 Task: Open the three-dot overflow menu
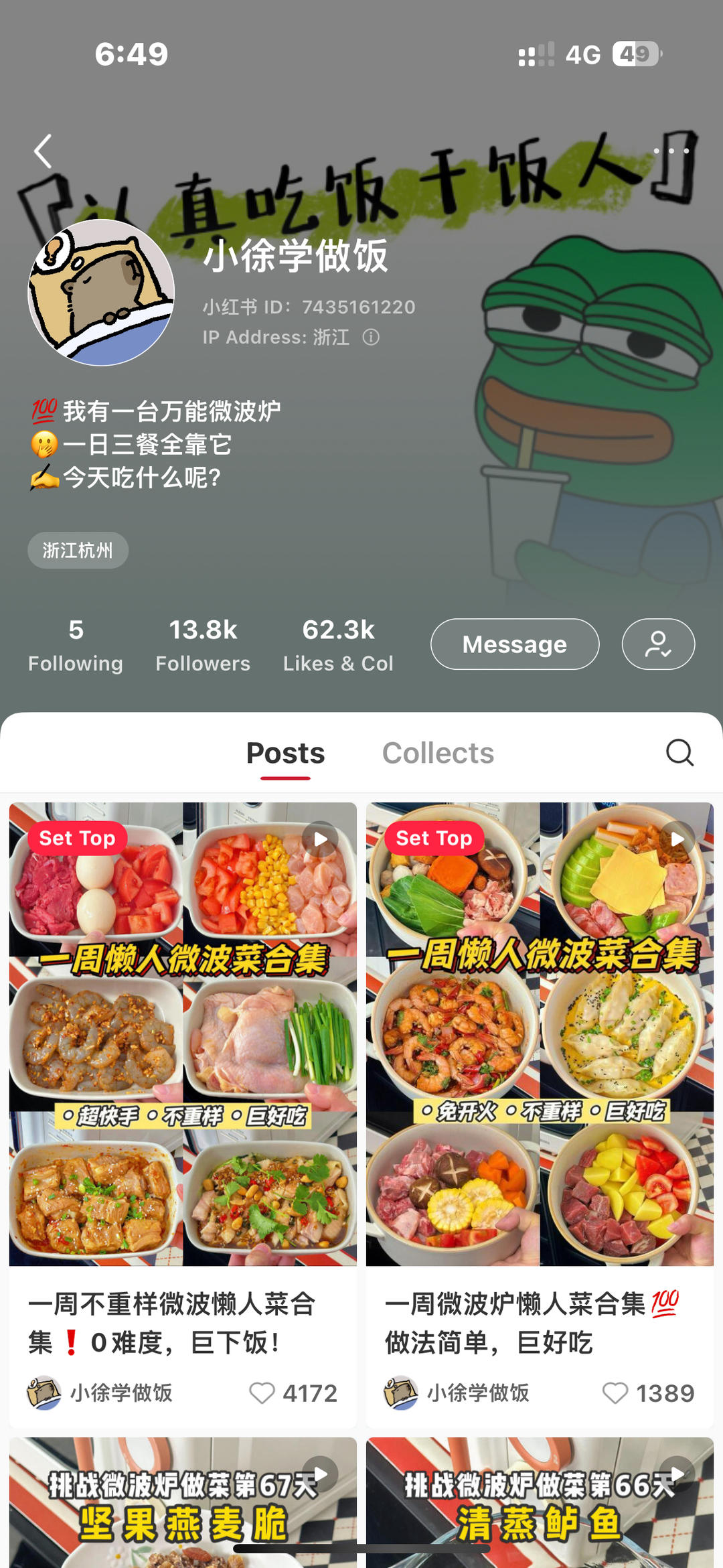pos(671,151)
